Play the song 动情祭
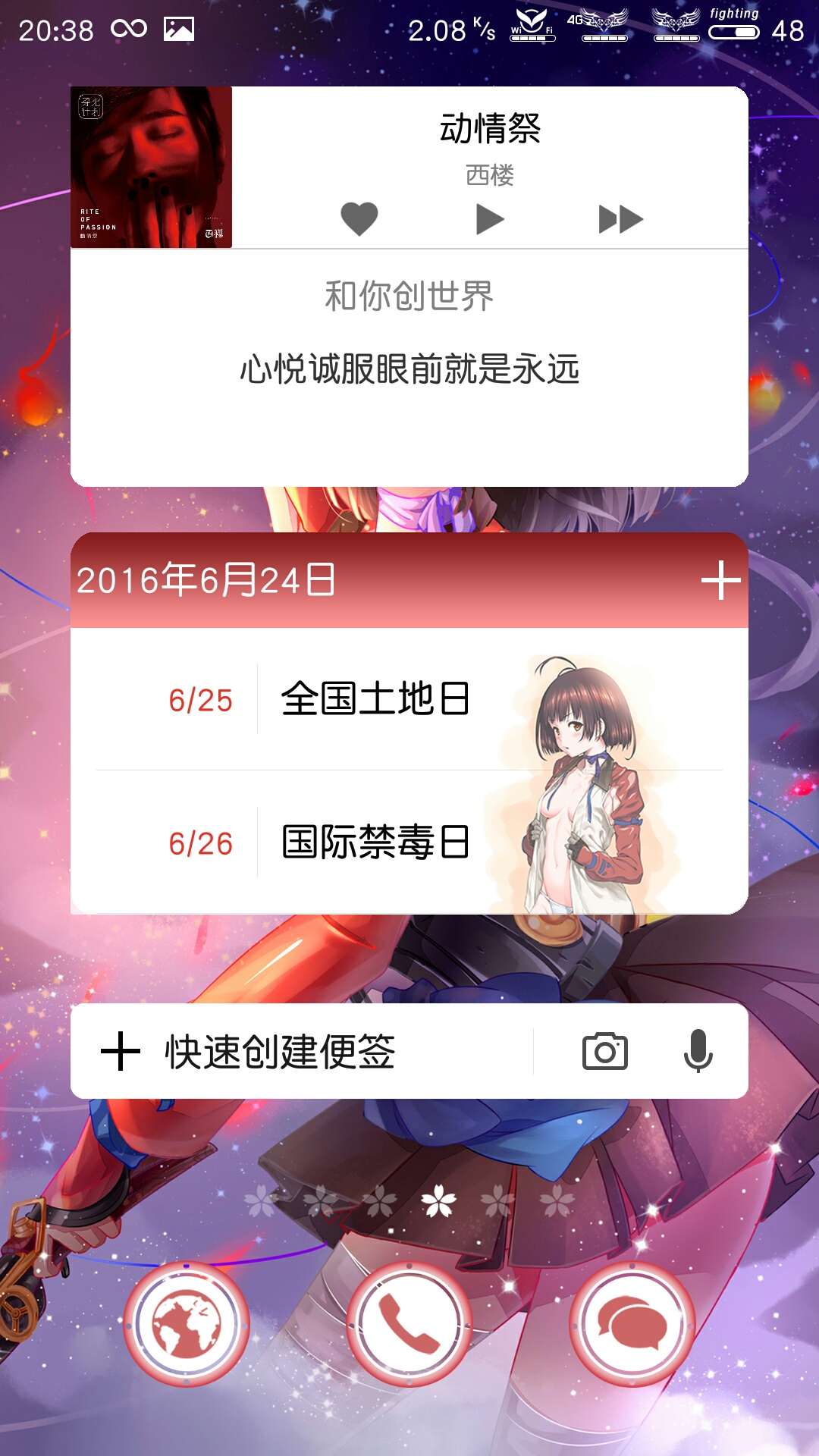Viewport: 819px width, 1456px height. 490,220
